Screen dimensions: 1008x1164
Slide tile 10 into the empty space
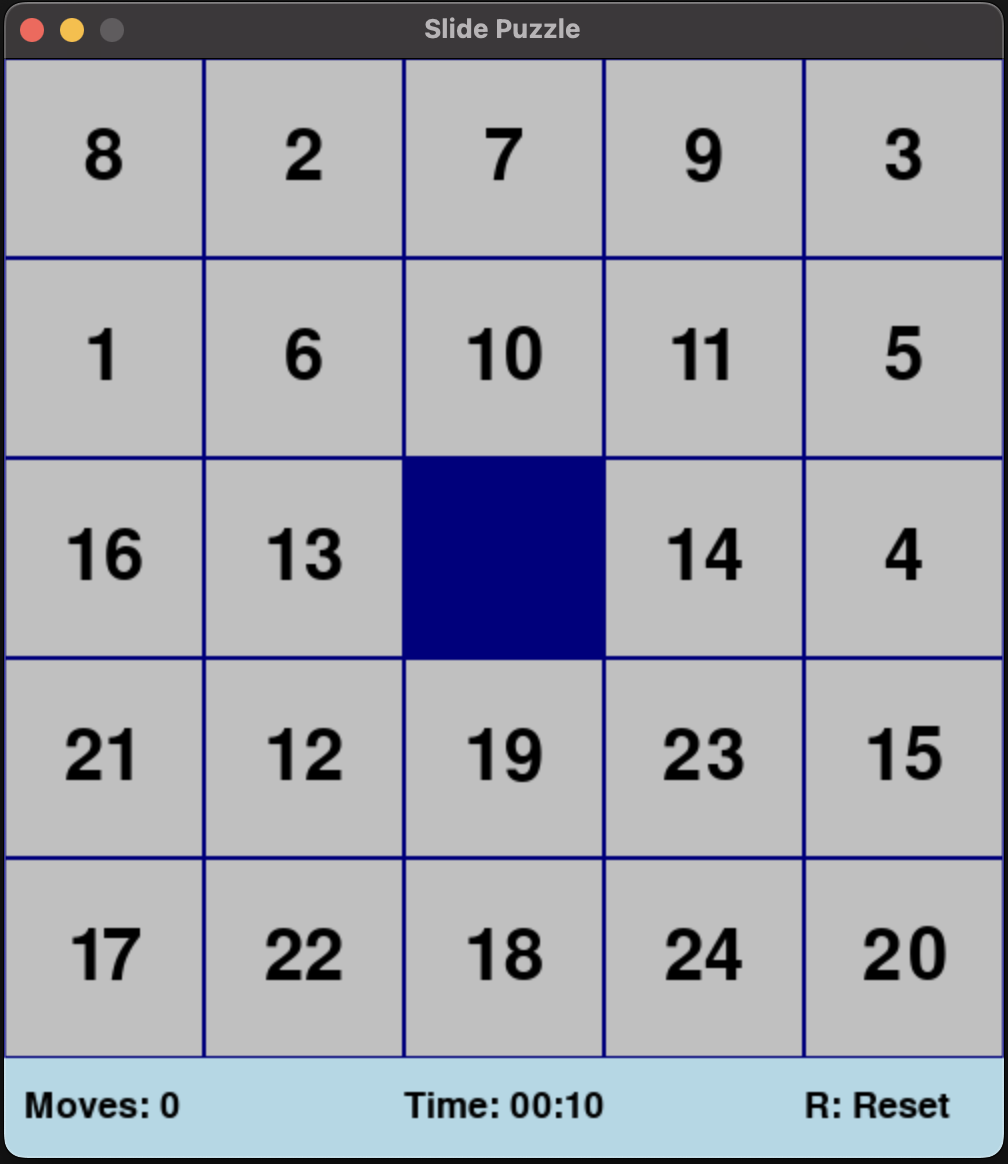point(504,357)
